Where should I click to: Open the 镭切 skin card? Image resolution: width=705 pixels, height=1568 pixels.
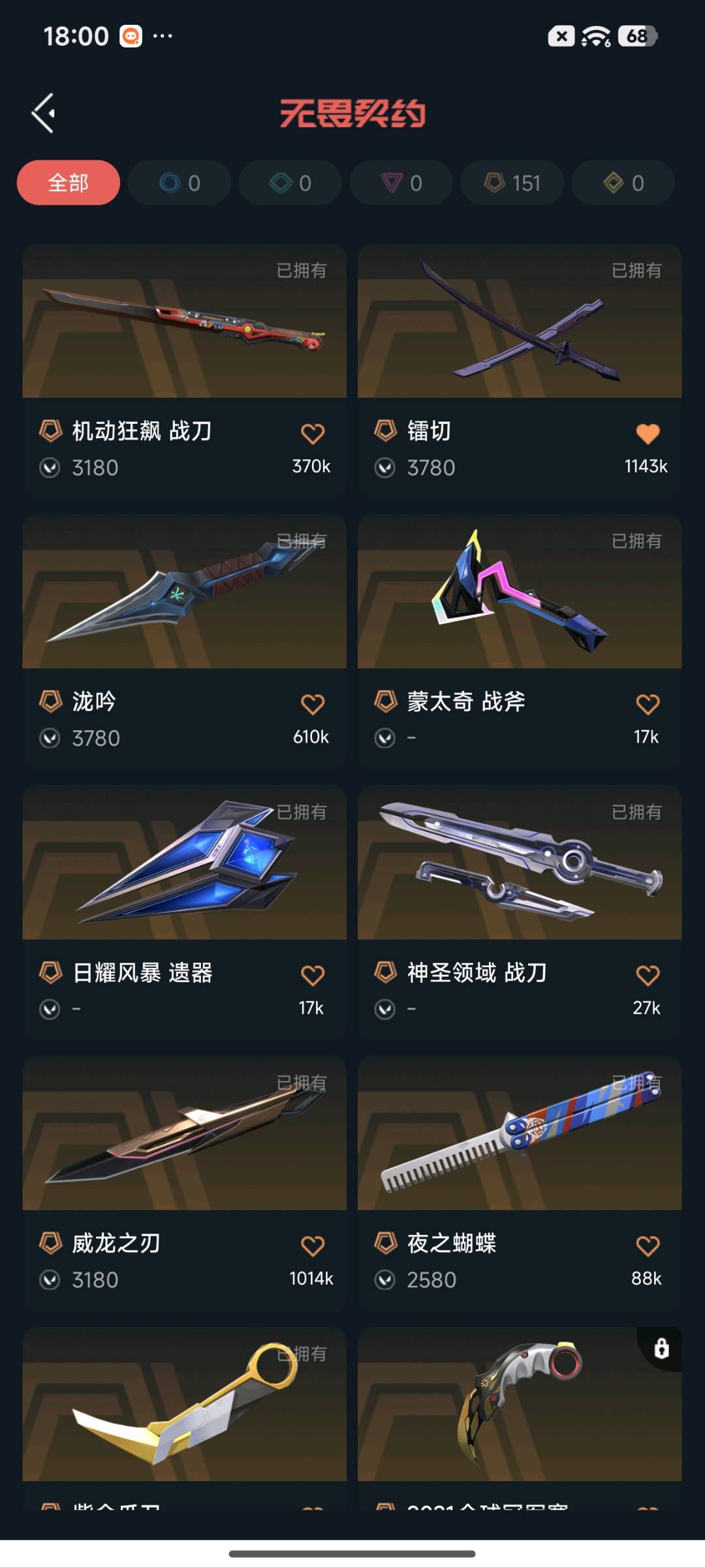click(520, 371)
